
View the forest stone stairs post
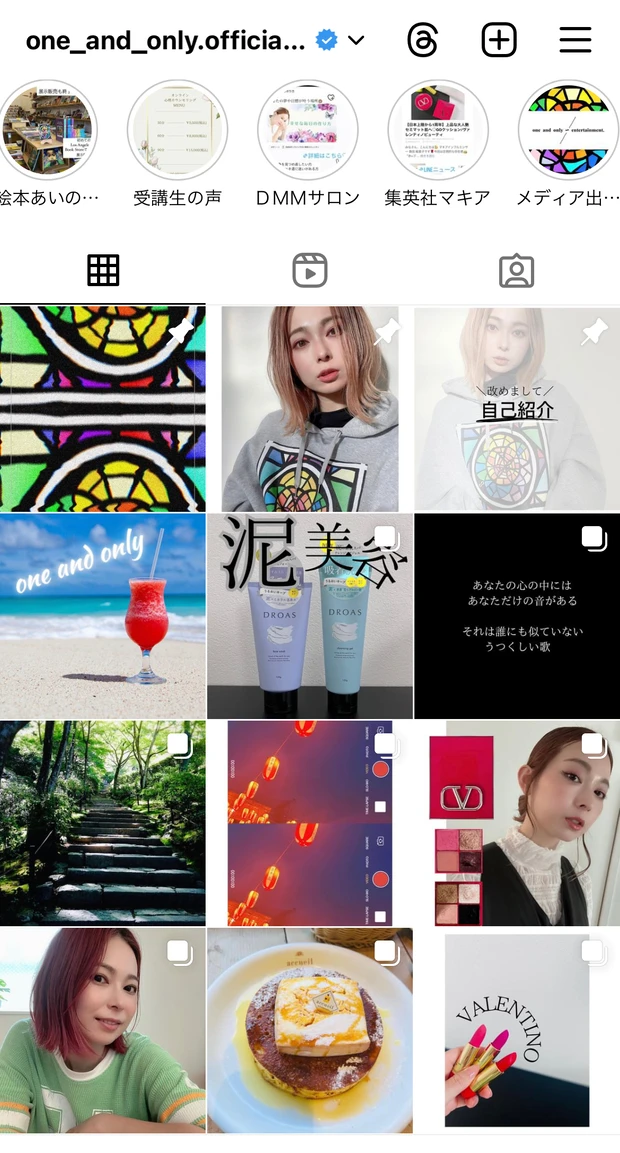pyautogui.click(x=102, y=823)
